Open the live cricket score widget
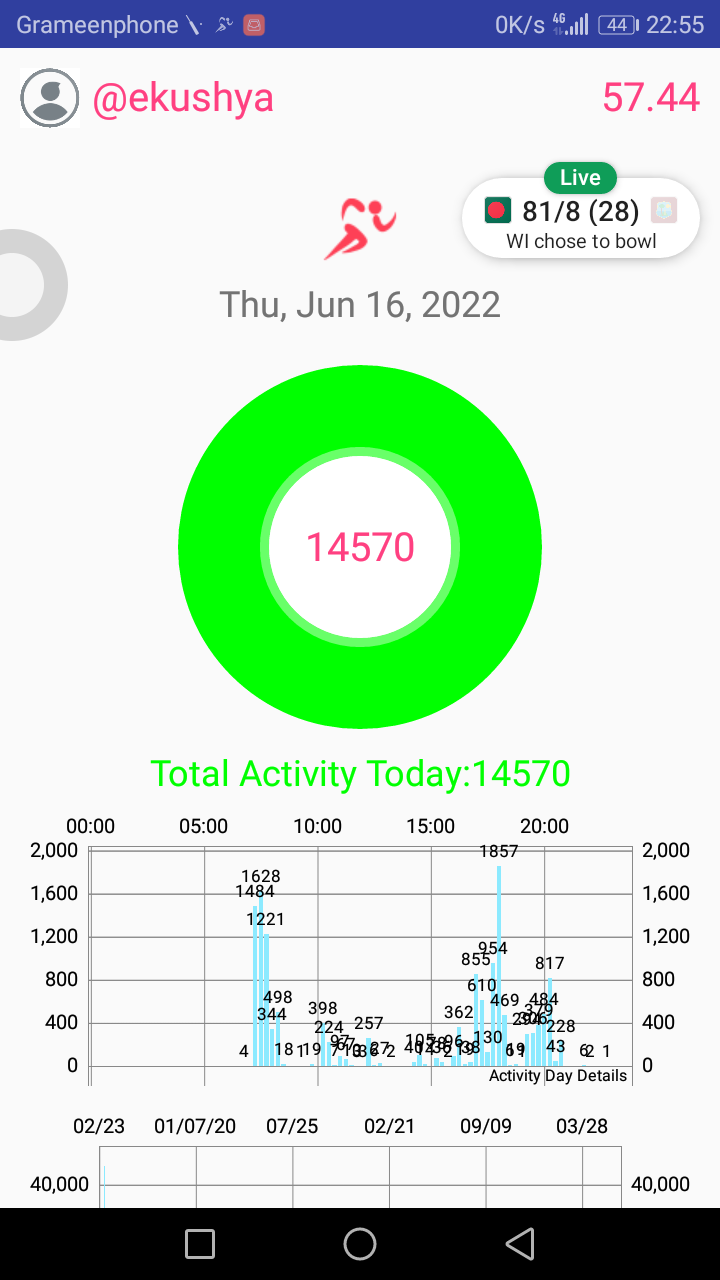Image resolution: width=720 pixels, height=1280 pixels. [x=581, y=217]
